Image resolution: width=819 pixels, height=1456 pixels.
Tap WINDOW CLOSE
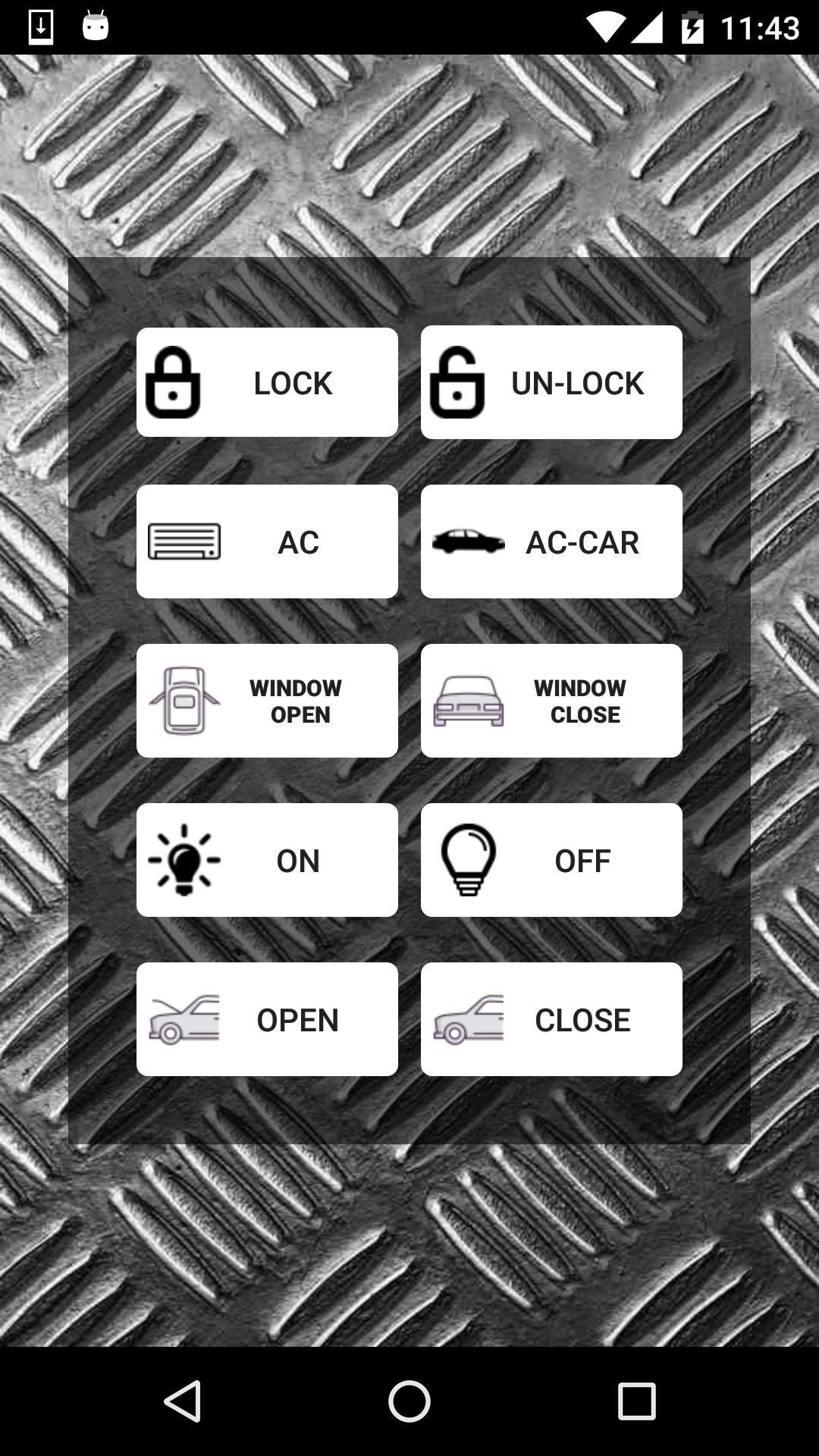click(x=551, y=701)
